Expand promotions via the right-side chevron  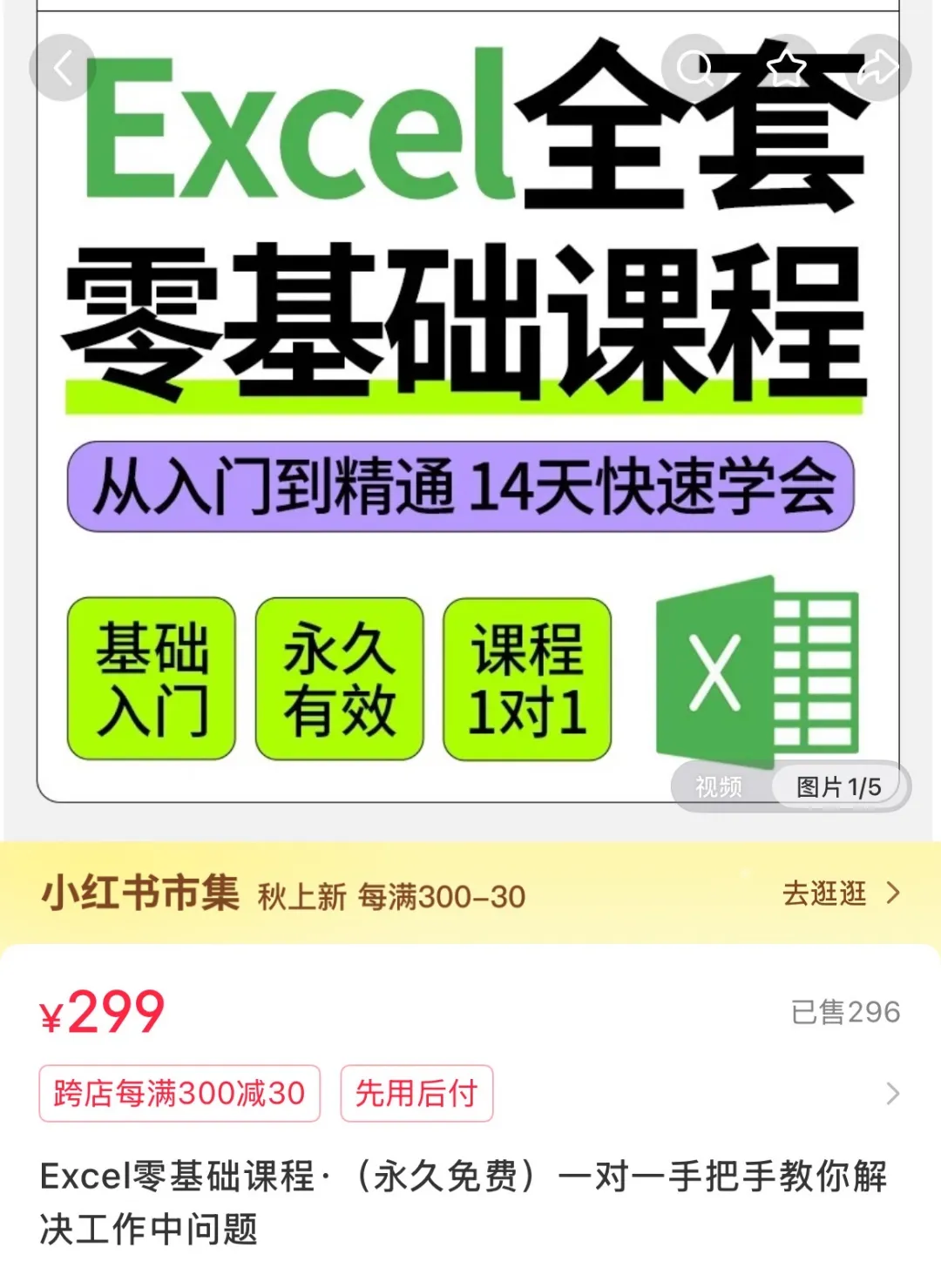(890, 1093)
